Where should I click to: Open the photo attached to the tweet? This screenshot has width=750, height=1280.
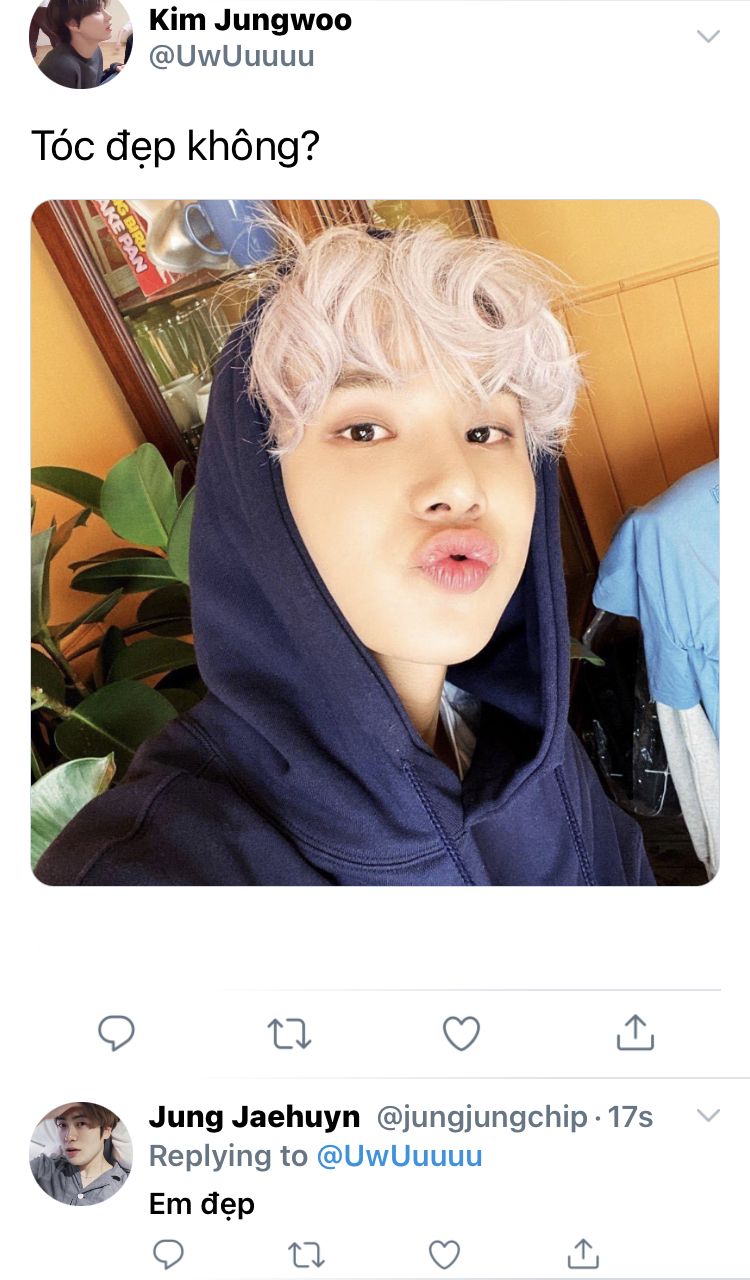coord(375,542)
